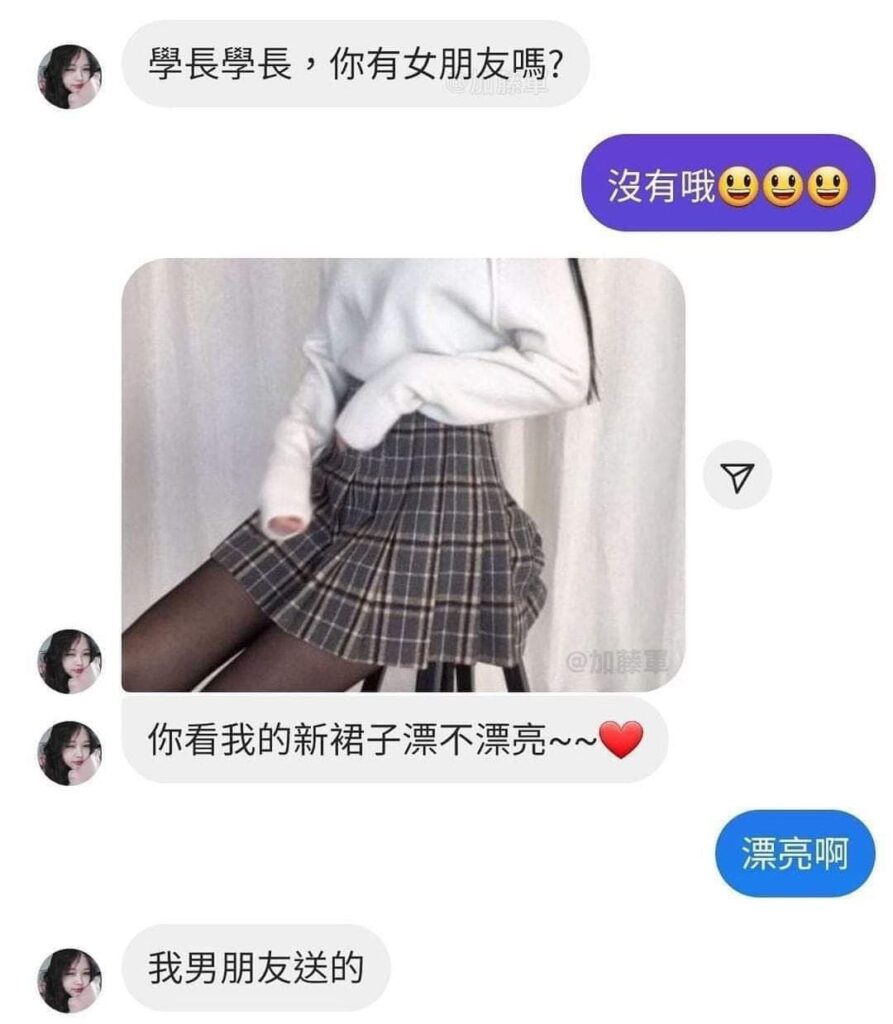
Task: Tap avatar next to 我男朋友送的 message
Action: [x=69, y=980]
